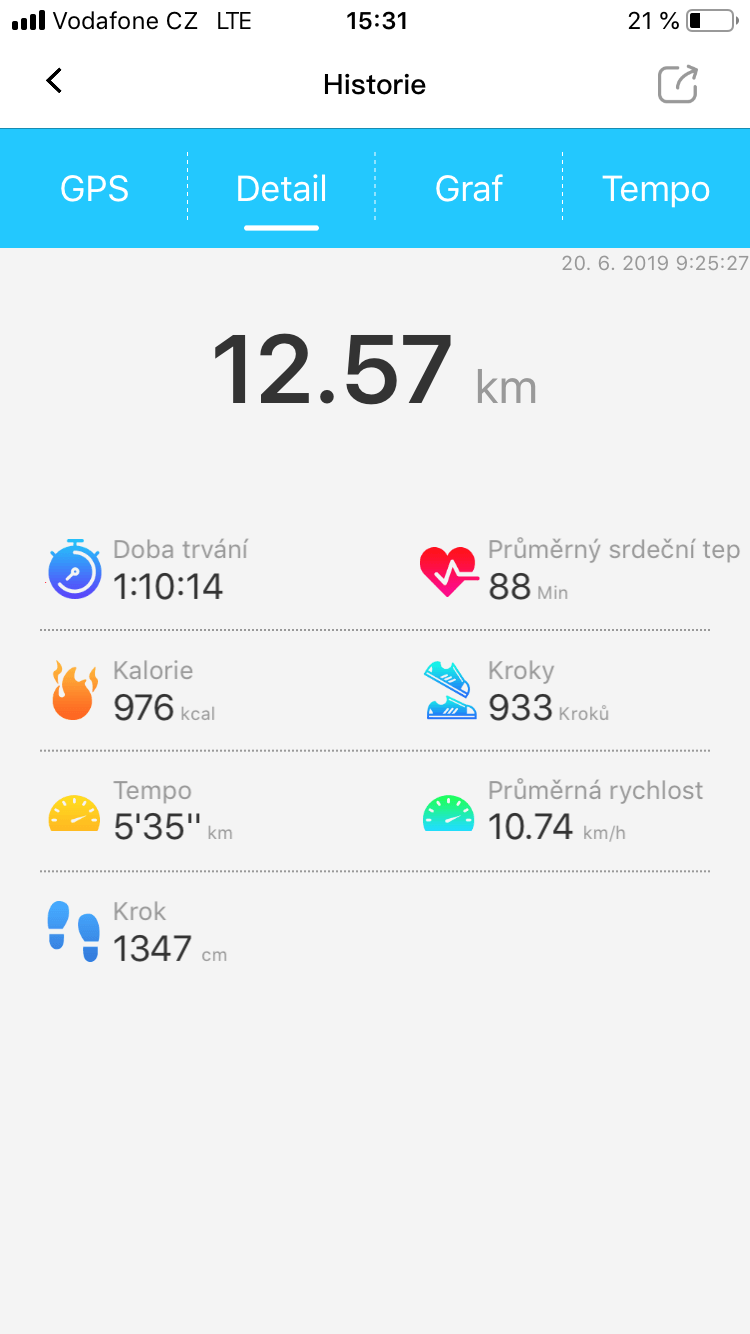Switch to the Tempo tab
This screenshot has width=750, height=1334.
click(656, 189)
